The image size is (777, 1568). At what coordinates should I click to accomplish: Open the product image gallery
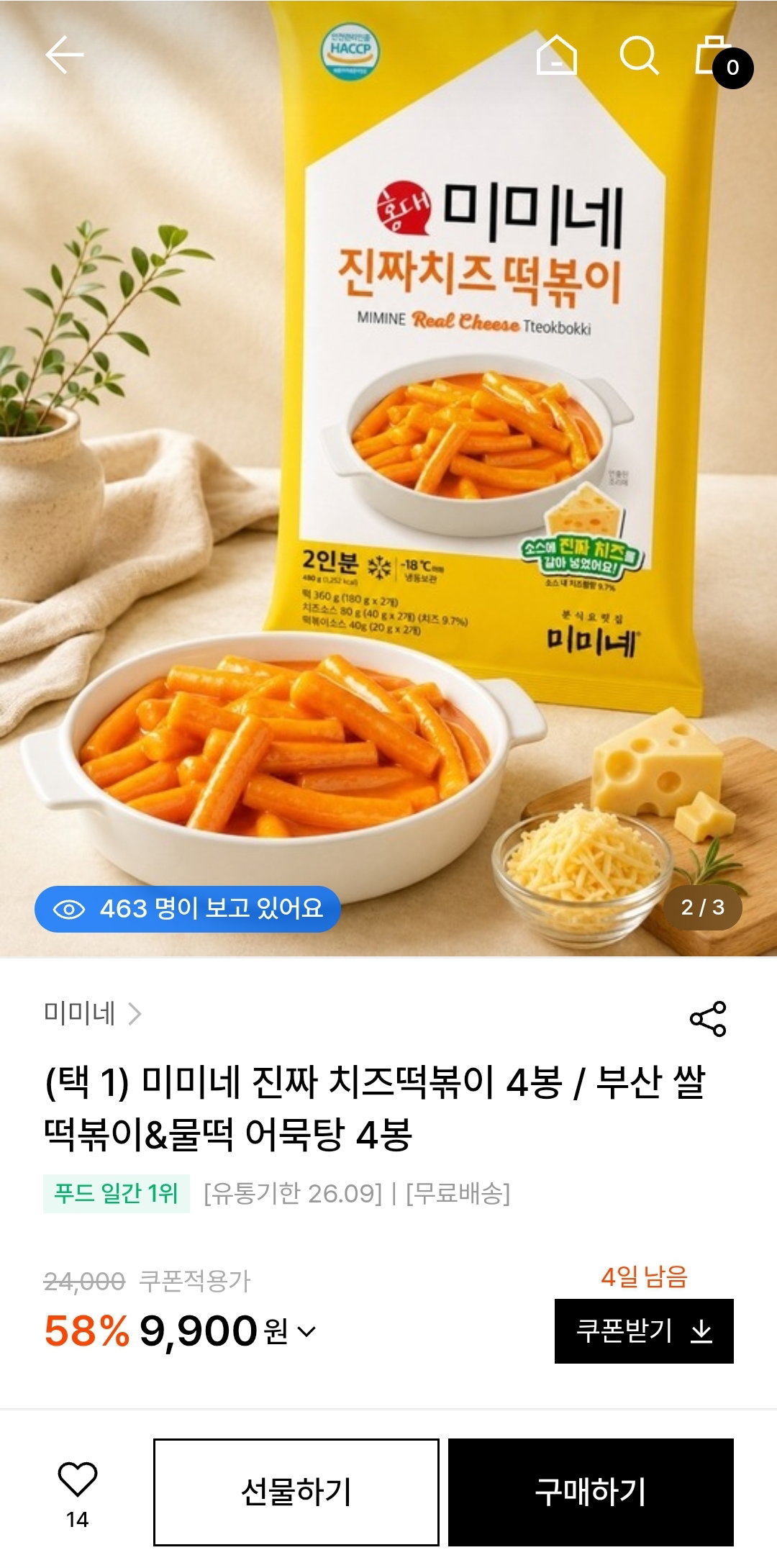(x=388, y=479)
